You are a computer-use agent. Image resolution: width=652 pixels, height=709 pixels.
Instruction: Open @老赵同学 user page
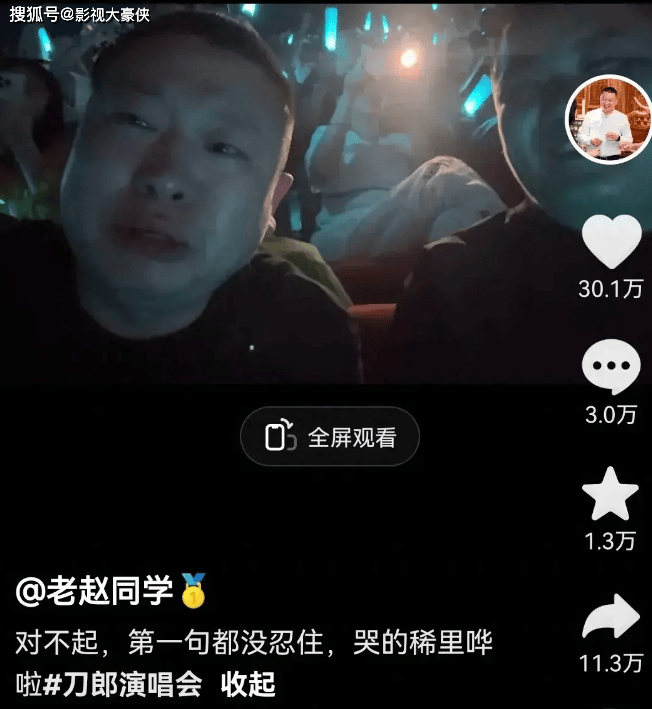click(x=95, y=591)
